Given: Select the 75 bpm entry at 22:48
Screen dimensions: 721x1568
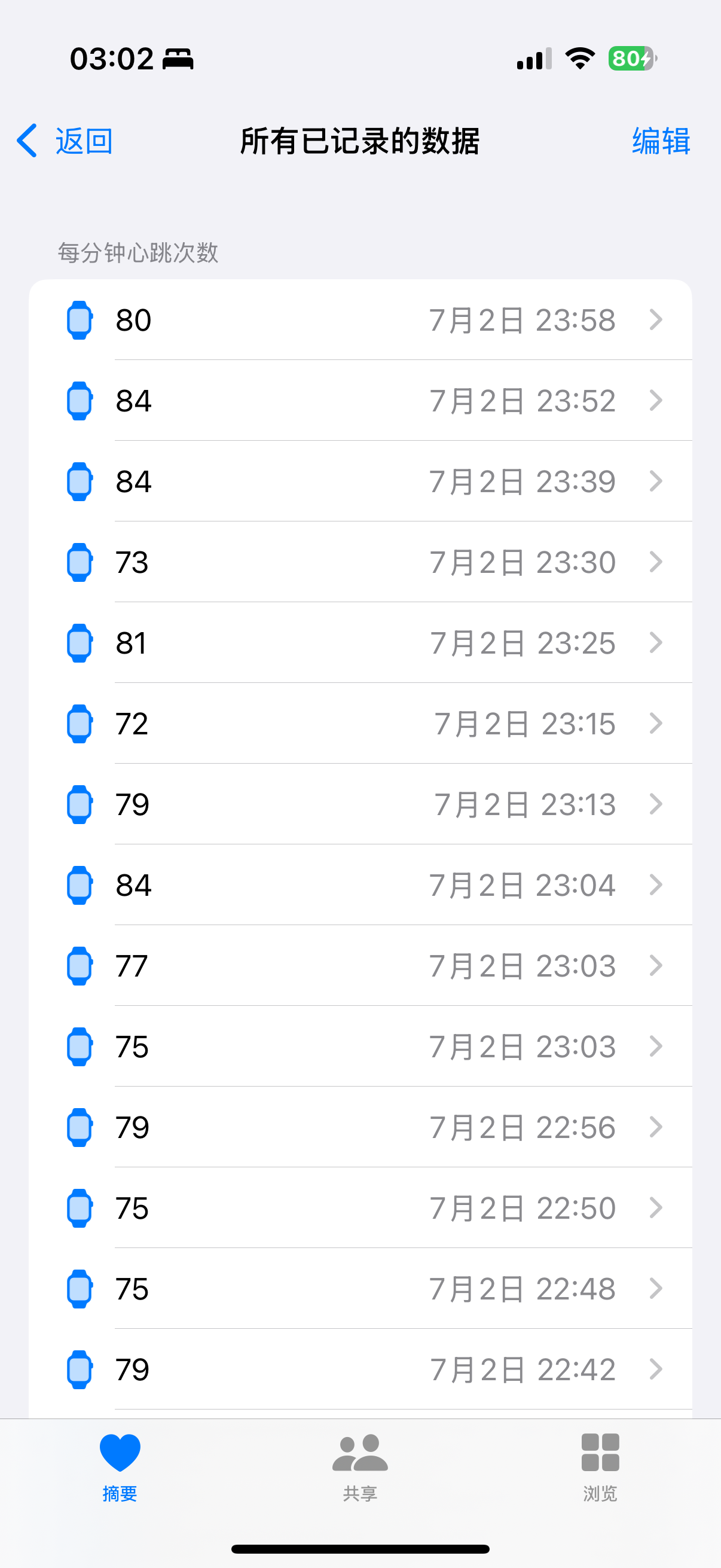Looking at the screenshot, I should 360,1289.
